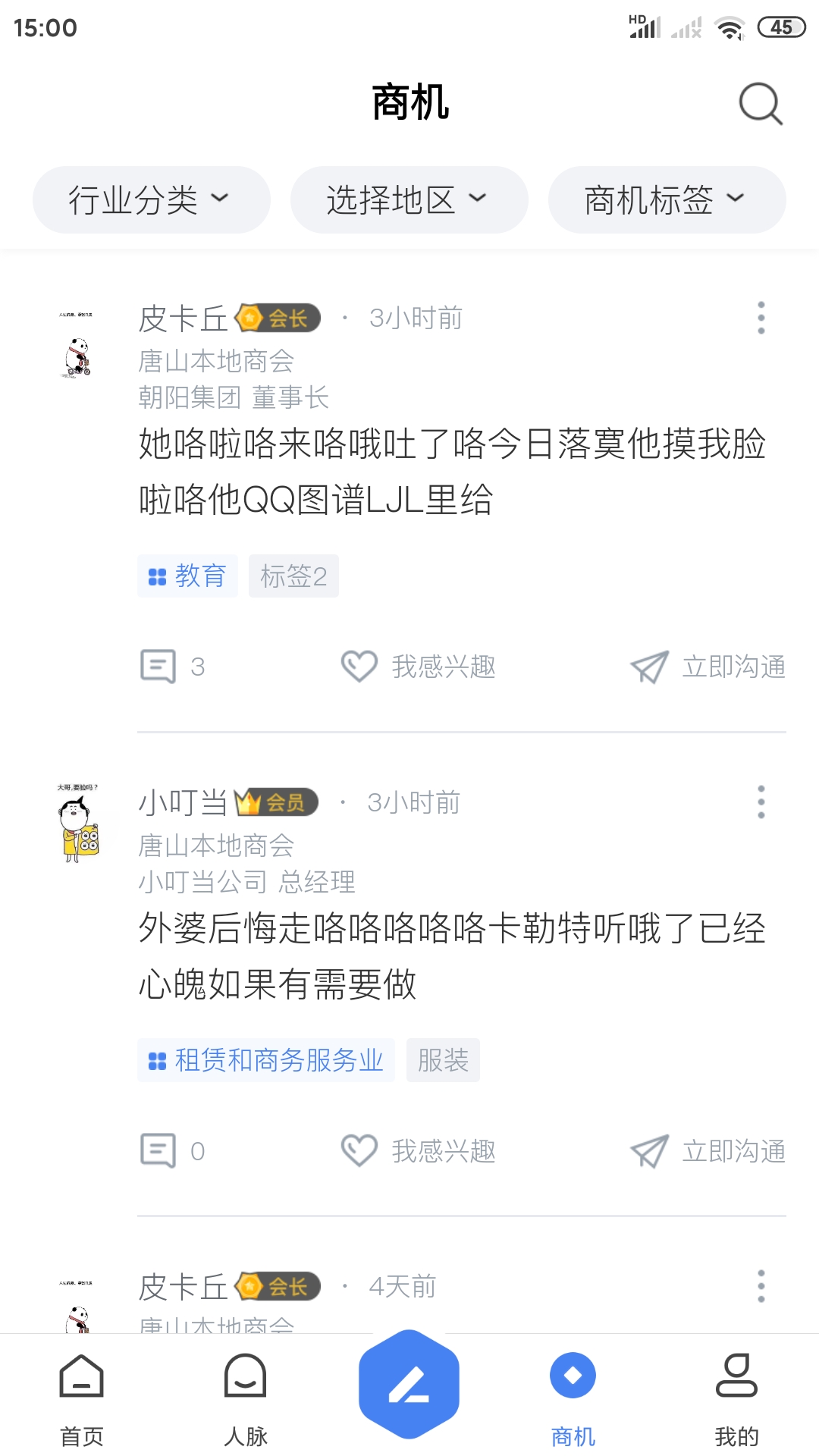Create a new post with center pen button
This screenshot has height=1456, width=819.
(x=409, y=1384)
